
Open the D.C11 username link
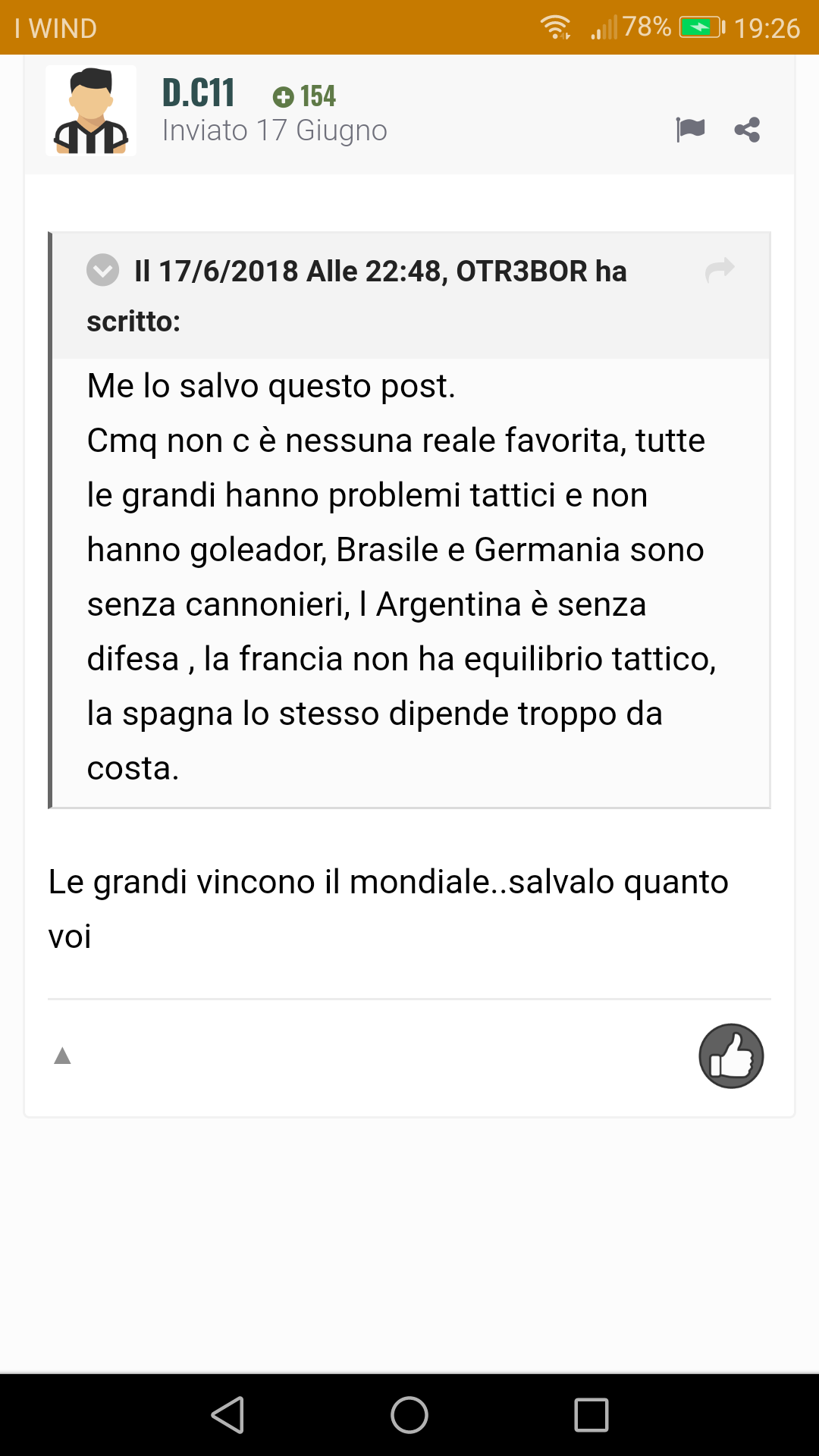point(199,93)
